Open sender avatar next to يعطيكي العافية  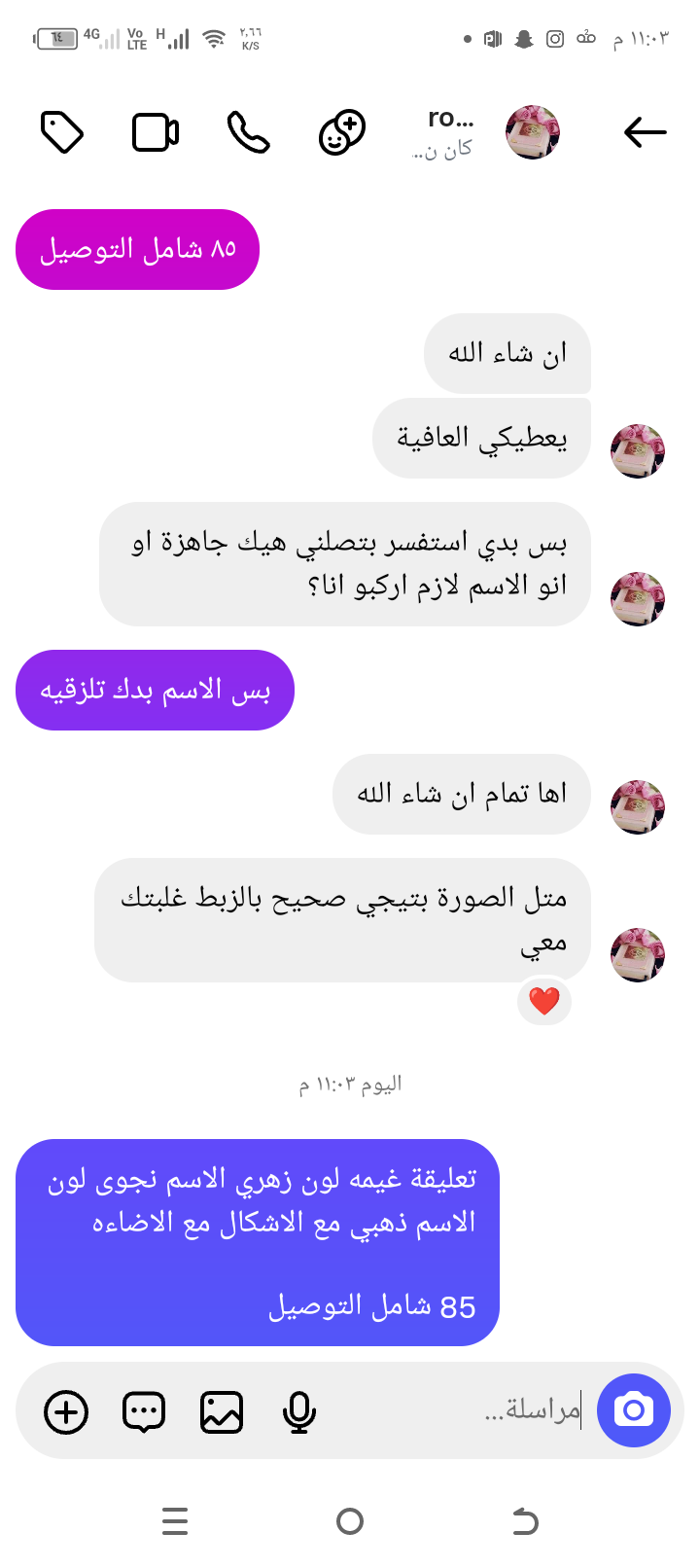click(x=637, y=451)
